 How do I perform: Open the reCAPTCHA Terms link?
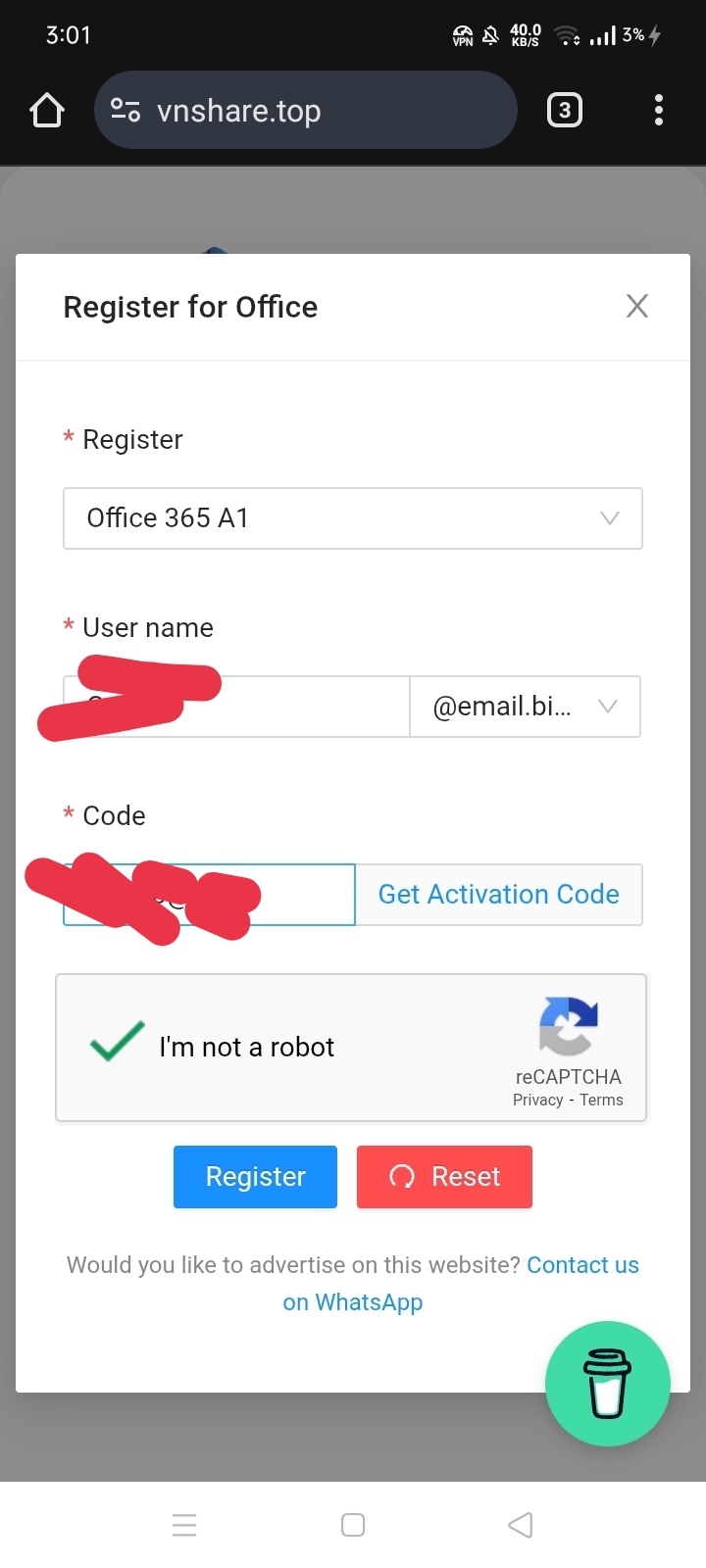tap(601, 1101)
